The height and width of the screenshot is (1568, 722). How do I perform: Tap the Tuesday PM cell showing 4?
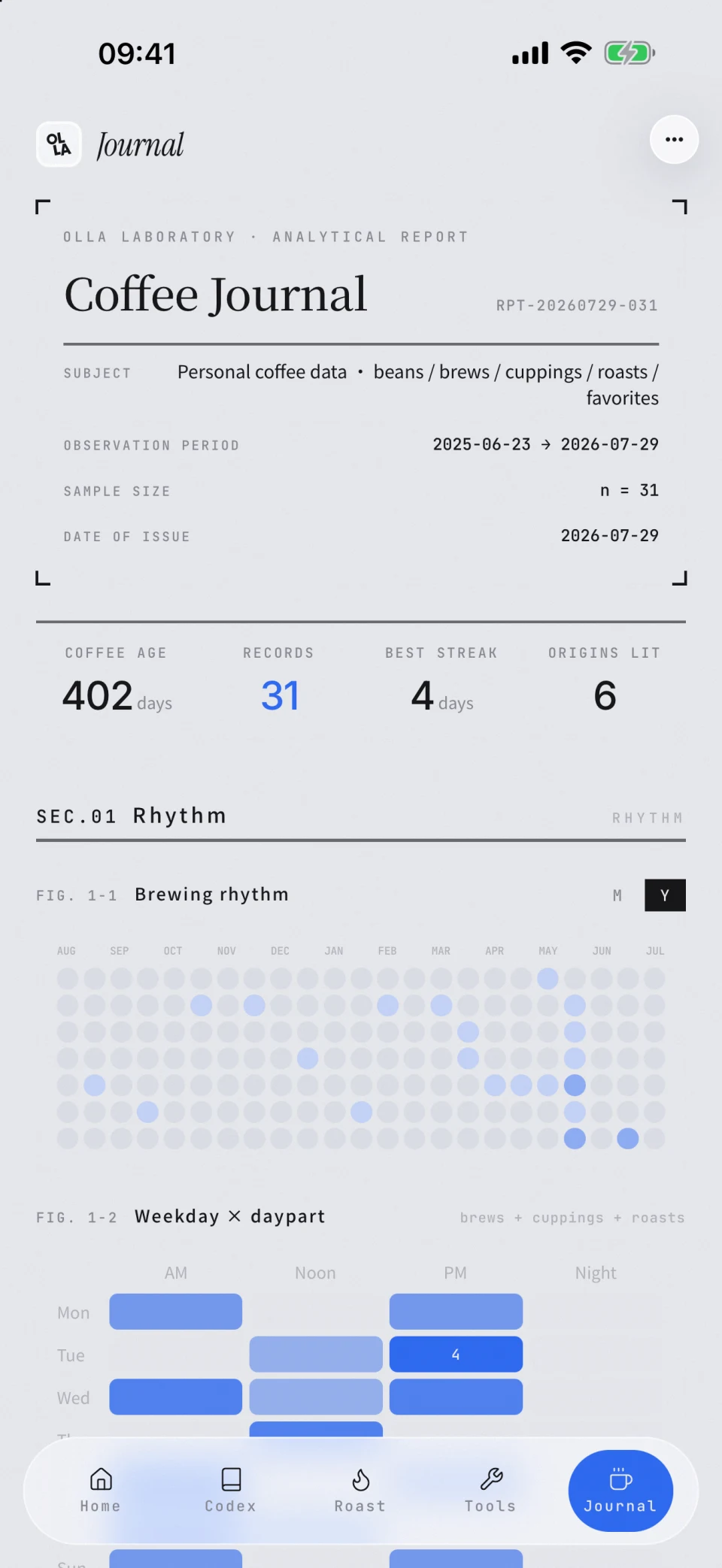pyautogui.click(x=456, y=1355)
